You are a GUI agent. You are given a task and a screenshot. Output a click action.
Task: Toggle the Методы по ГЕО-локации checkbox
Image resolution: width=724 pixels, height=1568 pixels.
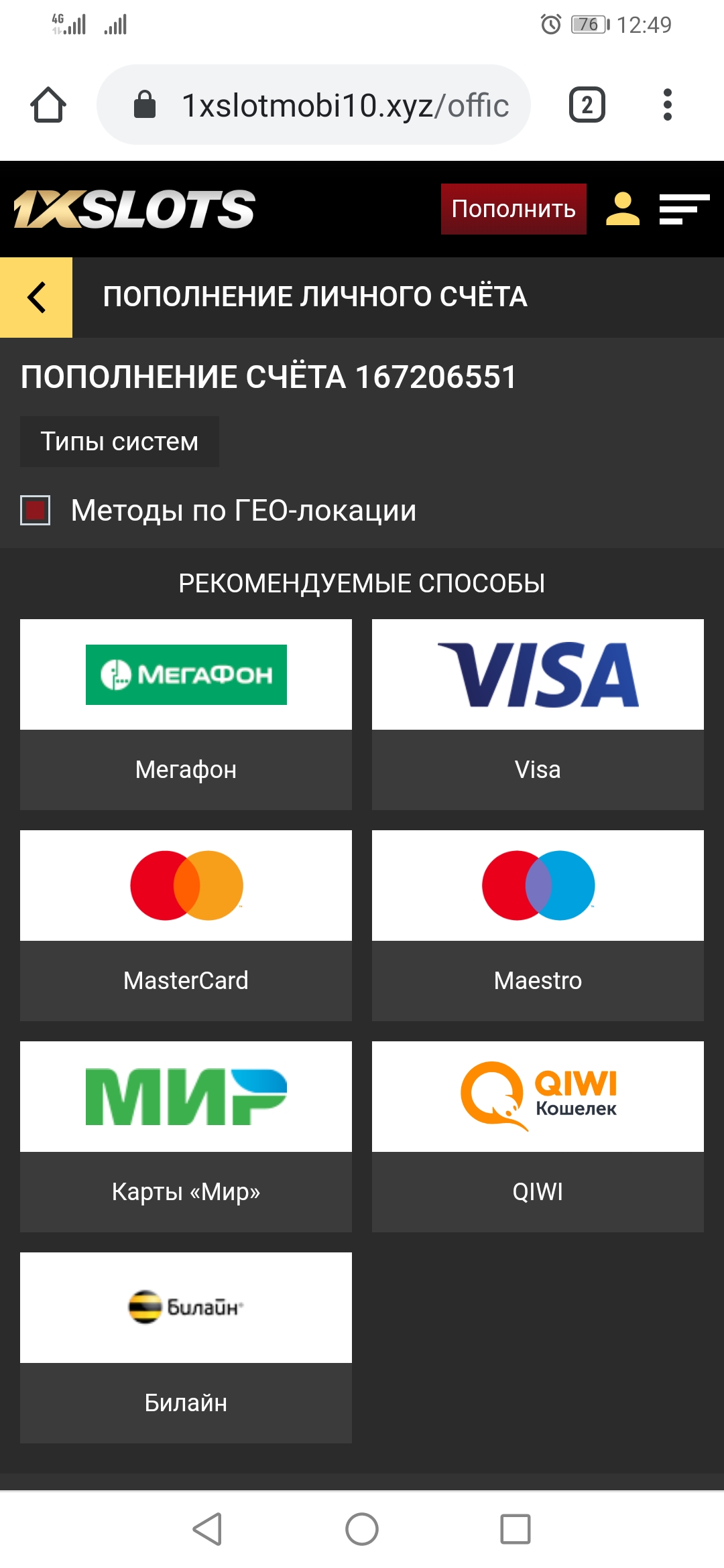point(36,511)
